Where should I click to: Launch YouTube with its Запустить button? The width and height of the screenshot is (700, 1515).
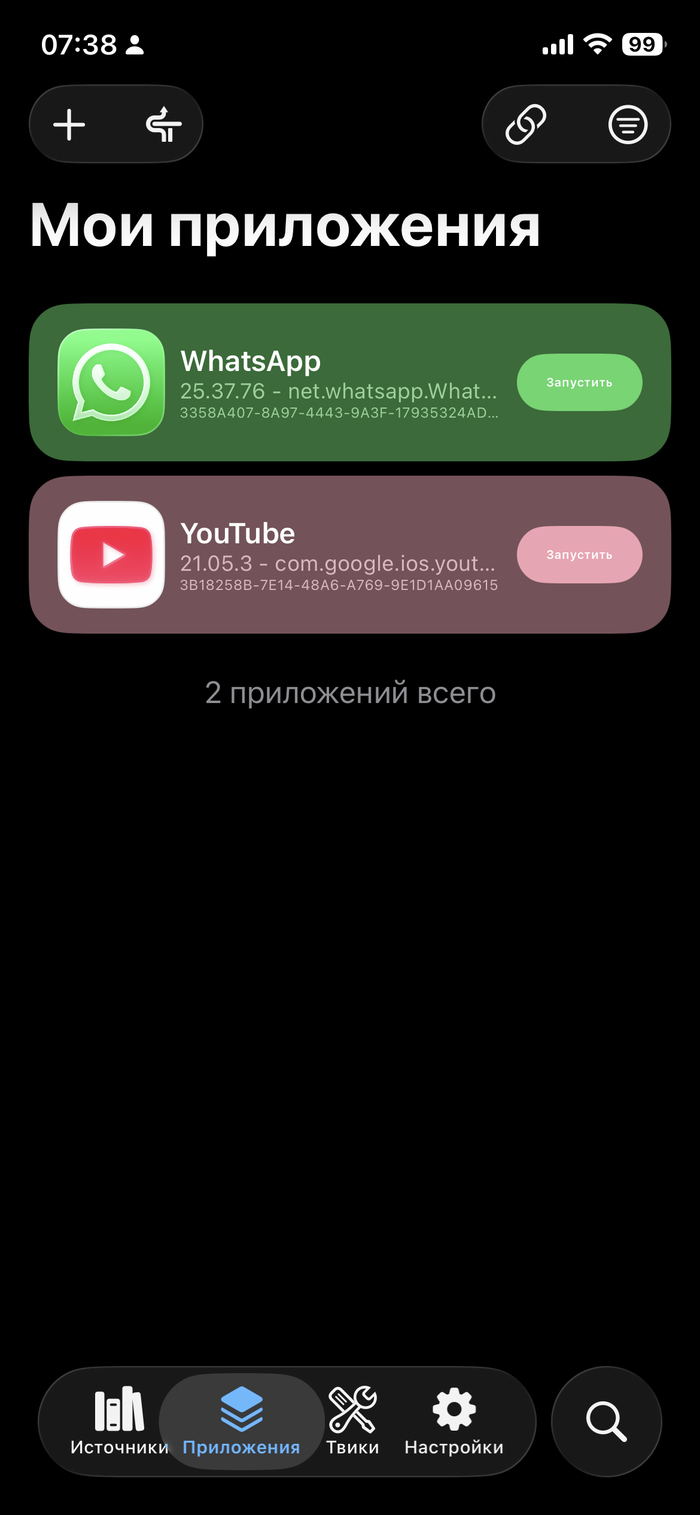click(x=579, y=554)
